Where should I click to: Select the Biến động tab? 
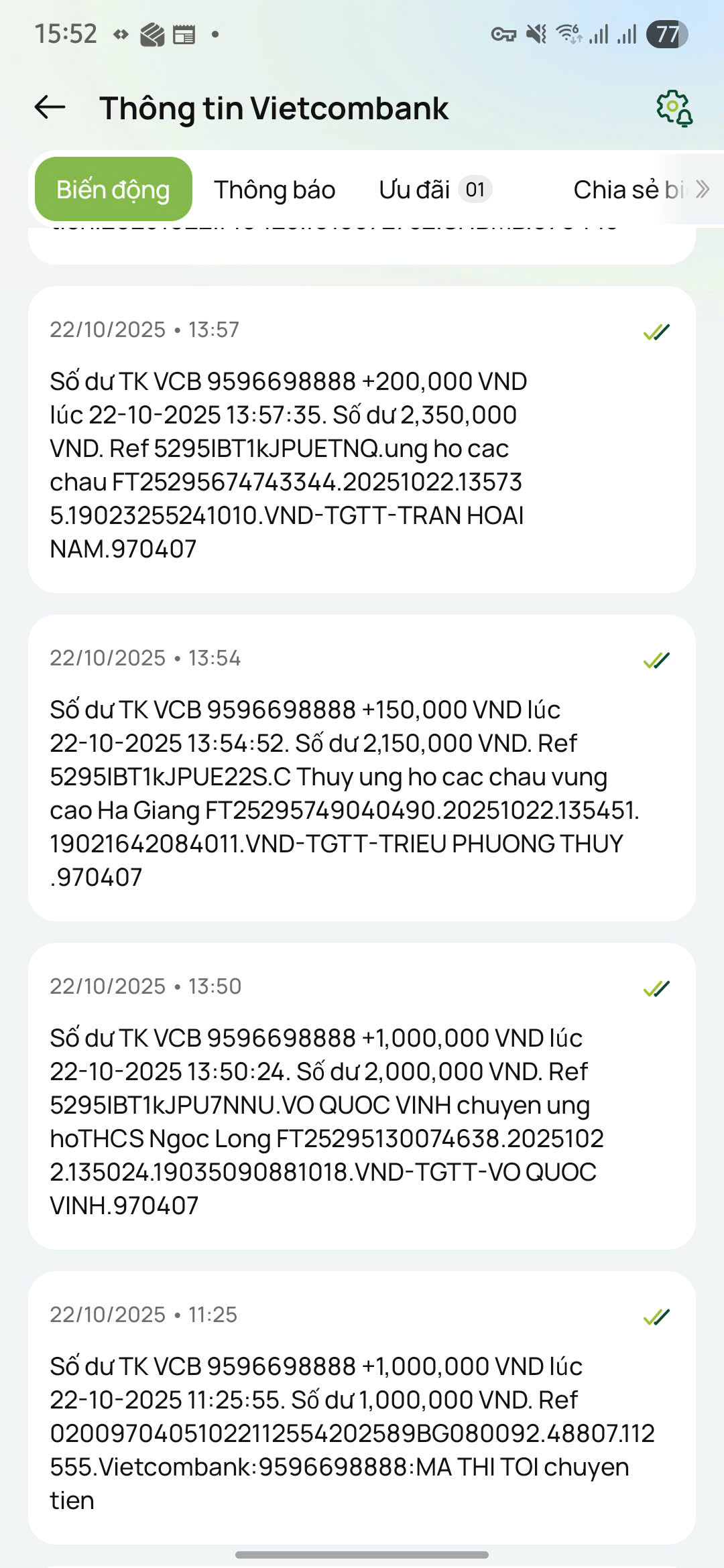click(x=113, y=190)
